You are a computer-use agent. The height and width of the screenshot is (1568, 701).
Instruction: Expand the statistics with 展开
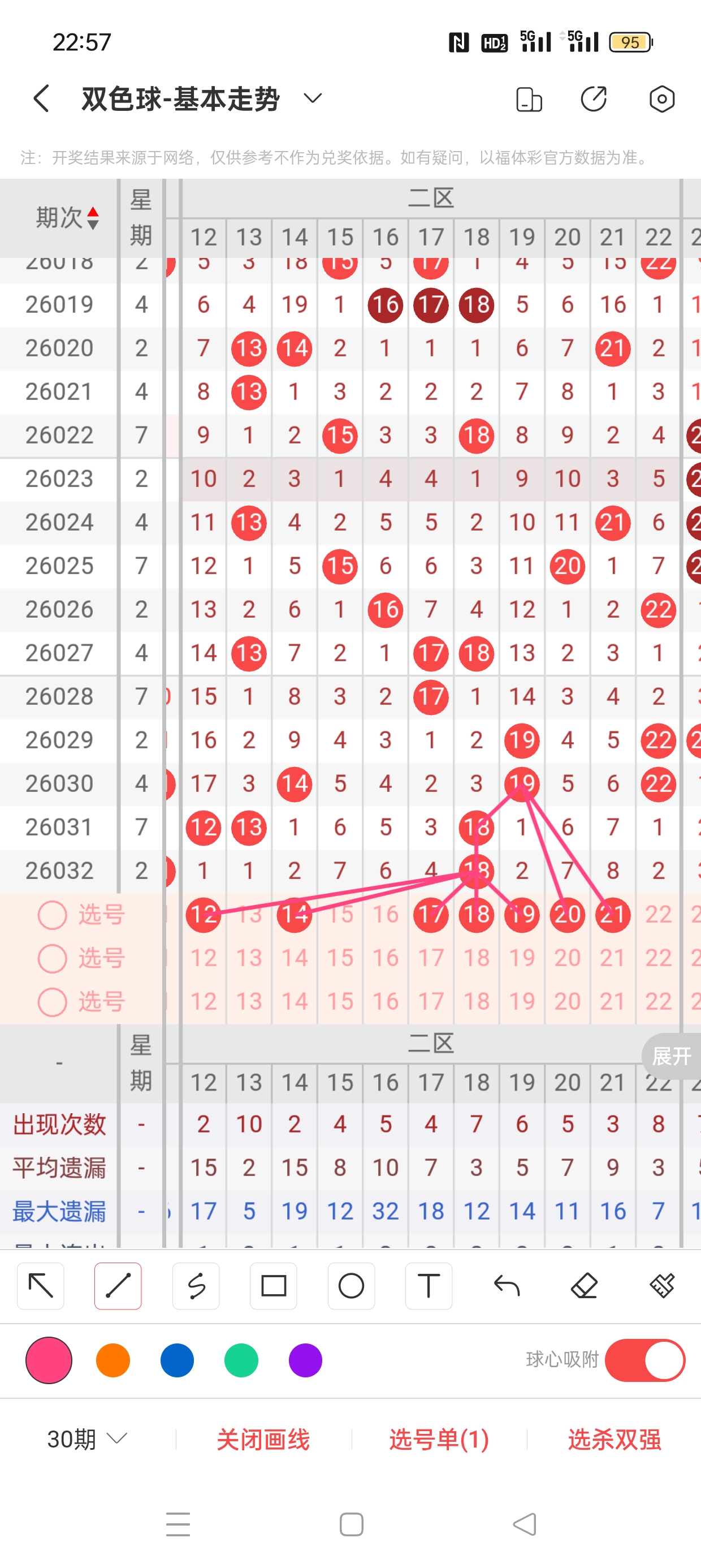tap(671, 1056)
